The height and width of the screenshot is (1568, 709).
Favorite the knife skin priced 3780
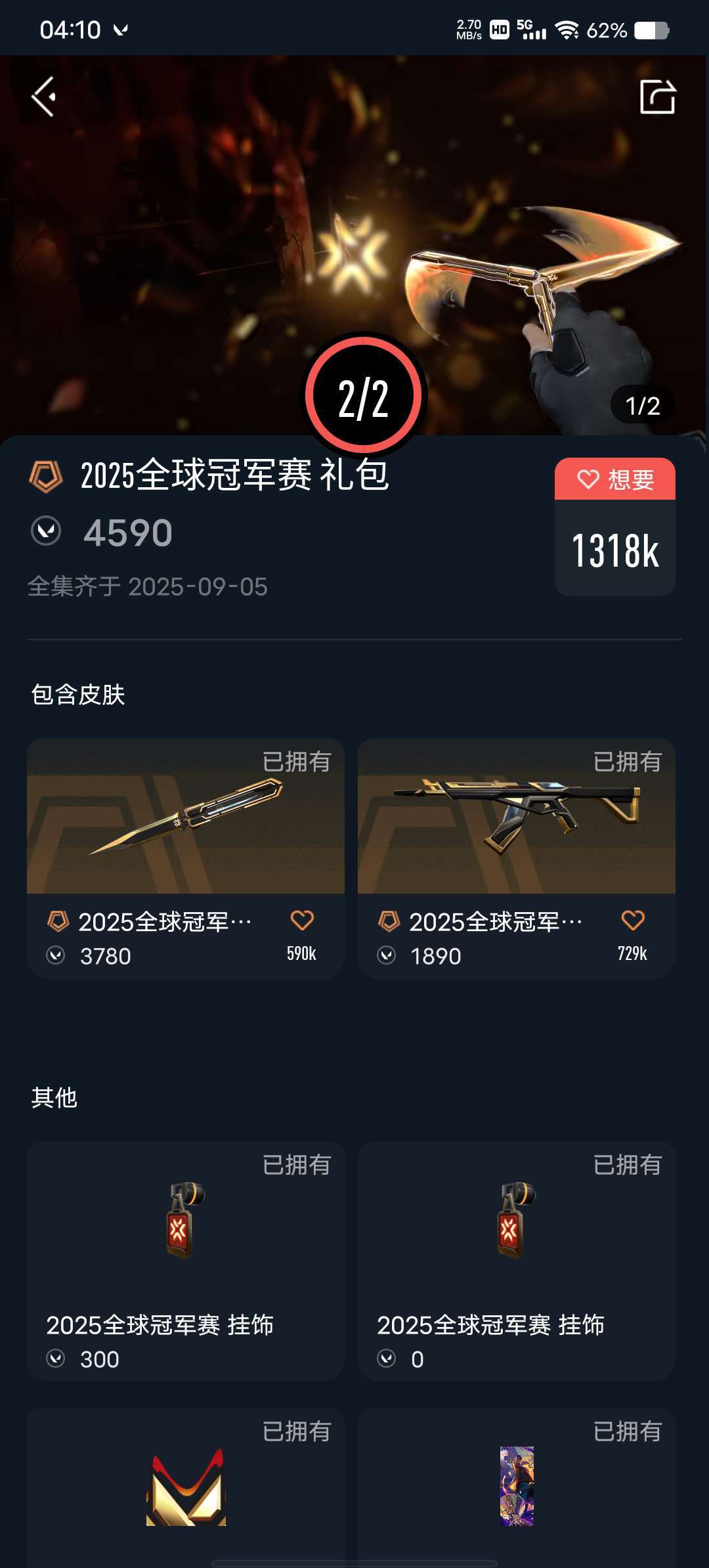tap(302, 921)
